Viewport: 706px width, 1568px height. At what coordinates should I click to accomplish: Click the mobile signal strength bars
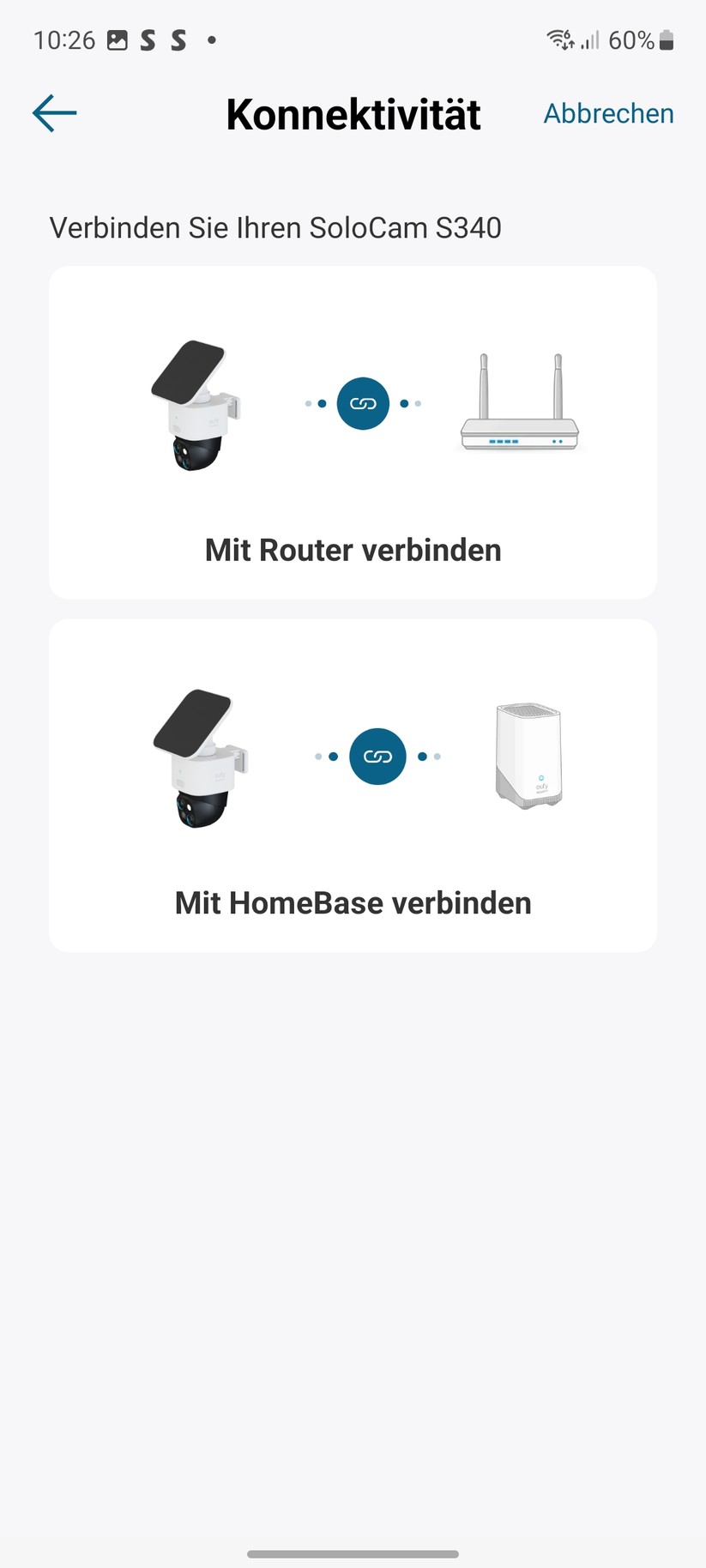(589, 39)
